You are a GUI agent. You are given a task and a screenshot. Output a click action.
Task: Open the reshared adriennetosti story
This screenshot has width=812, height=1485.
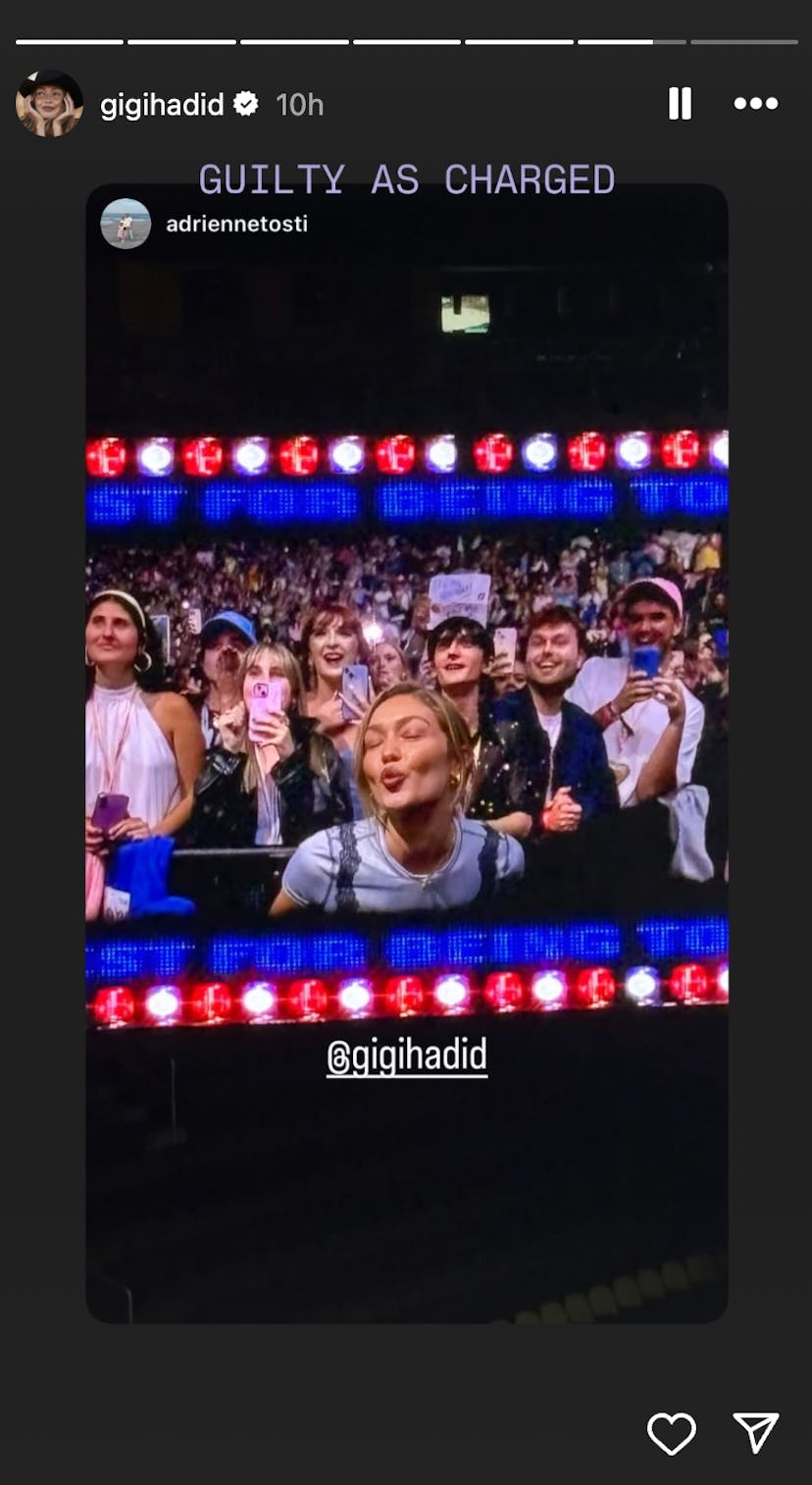[236, 224]
